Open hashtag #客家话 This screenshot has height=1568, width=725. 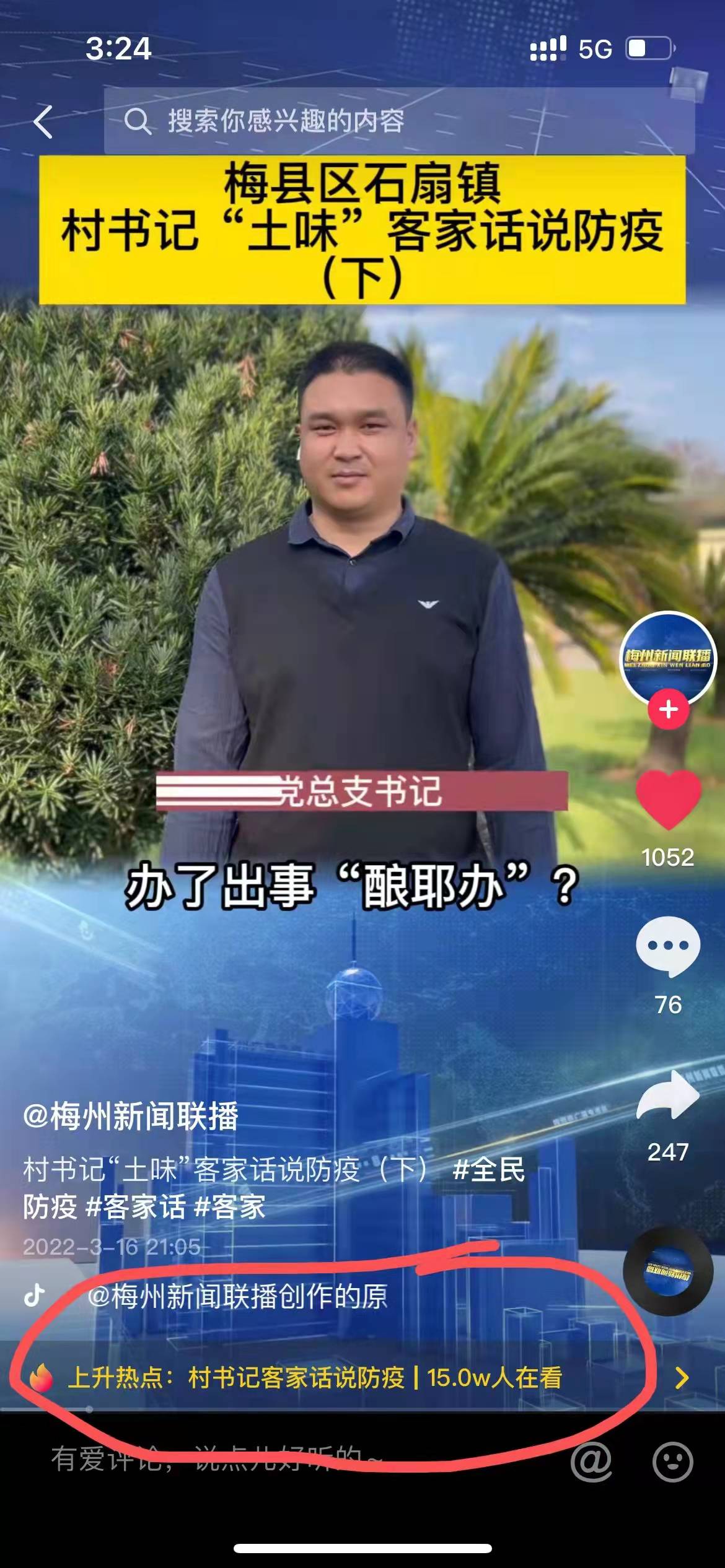coord(136,1207)
